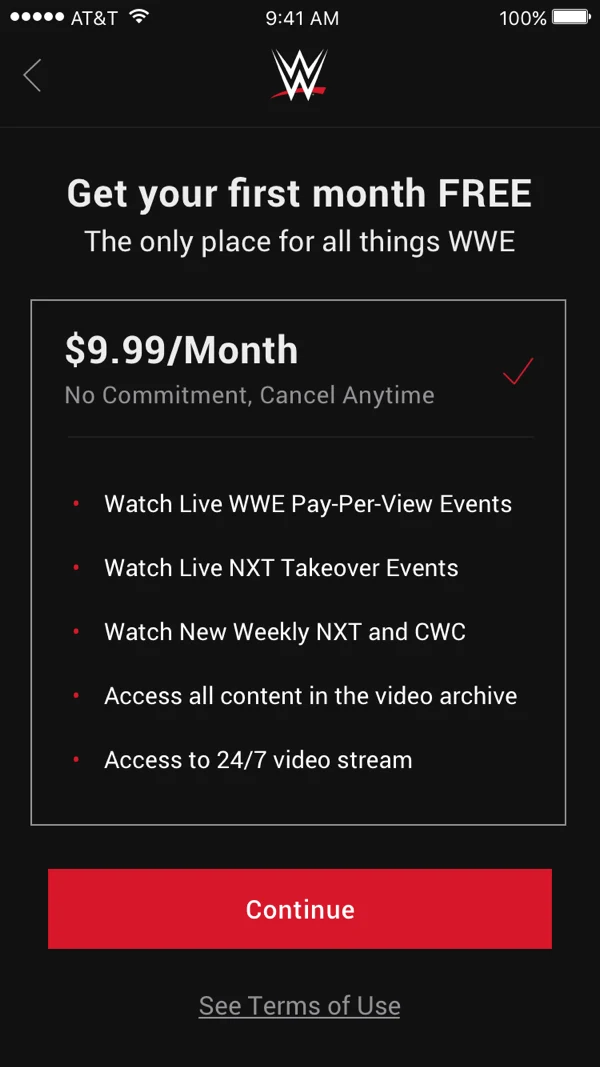Tap the red Continue button
Image resolution: width=600 pixels, height=1067 pixels.
[x=300, y=908]
